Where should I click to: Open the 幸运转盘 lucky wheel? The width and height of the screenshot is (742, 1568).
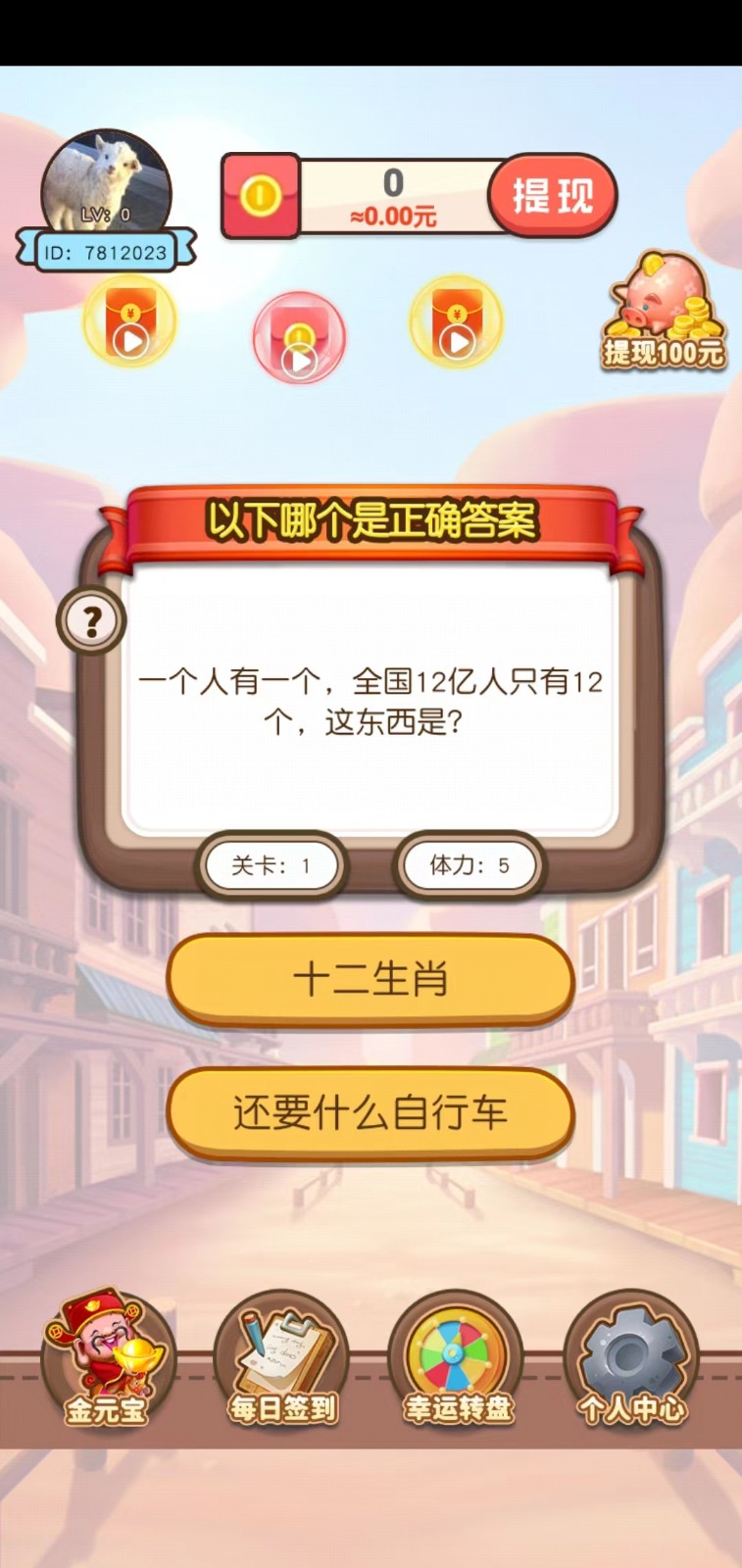(457, 1358)
